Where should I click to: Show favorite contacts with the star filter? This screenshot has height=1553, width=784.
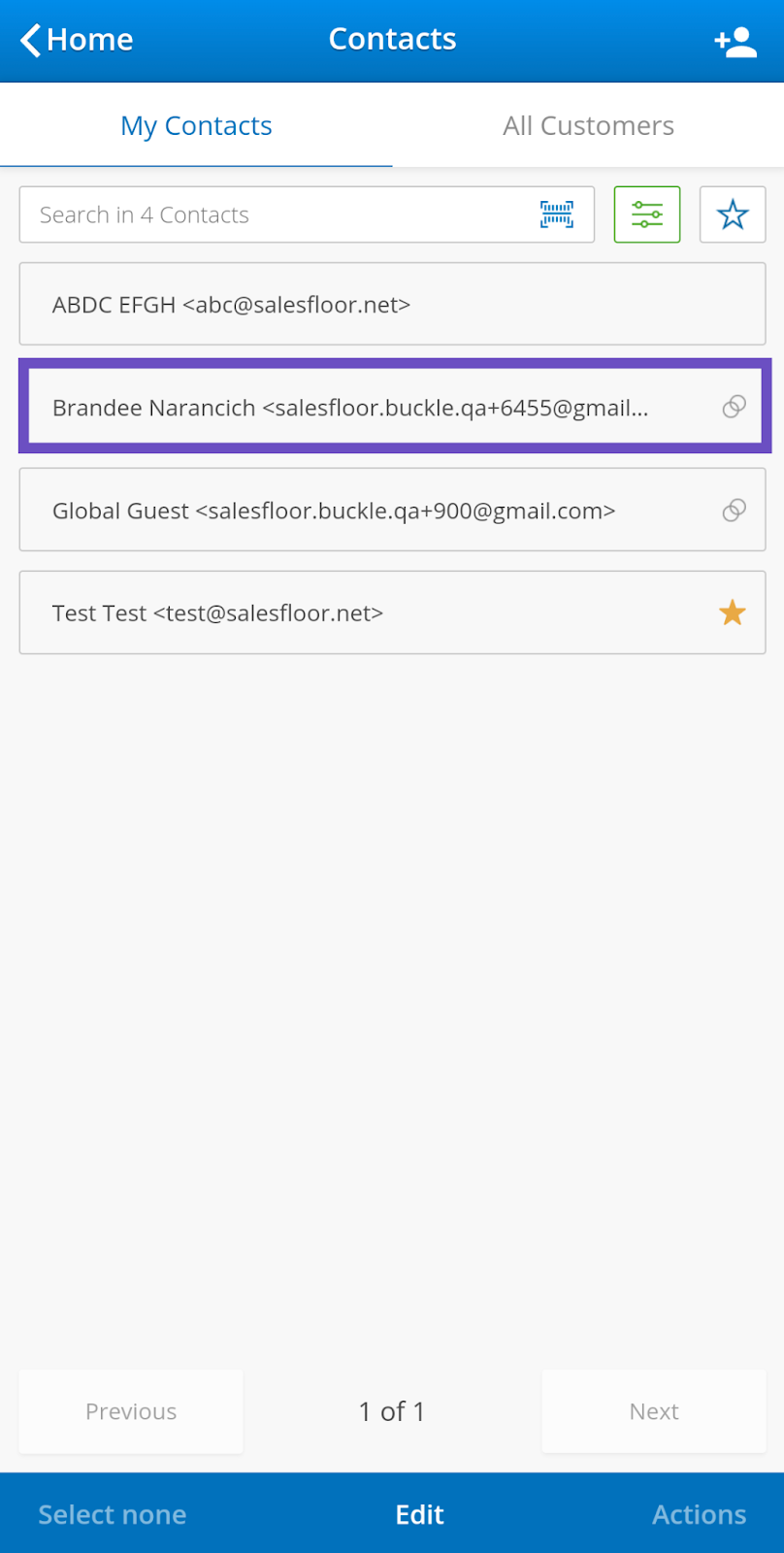tap(733, 215)
